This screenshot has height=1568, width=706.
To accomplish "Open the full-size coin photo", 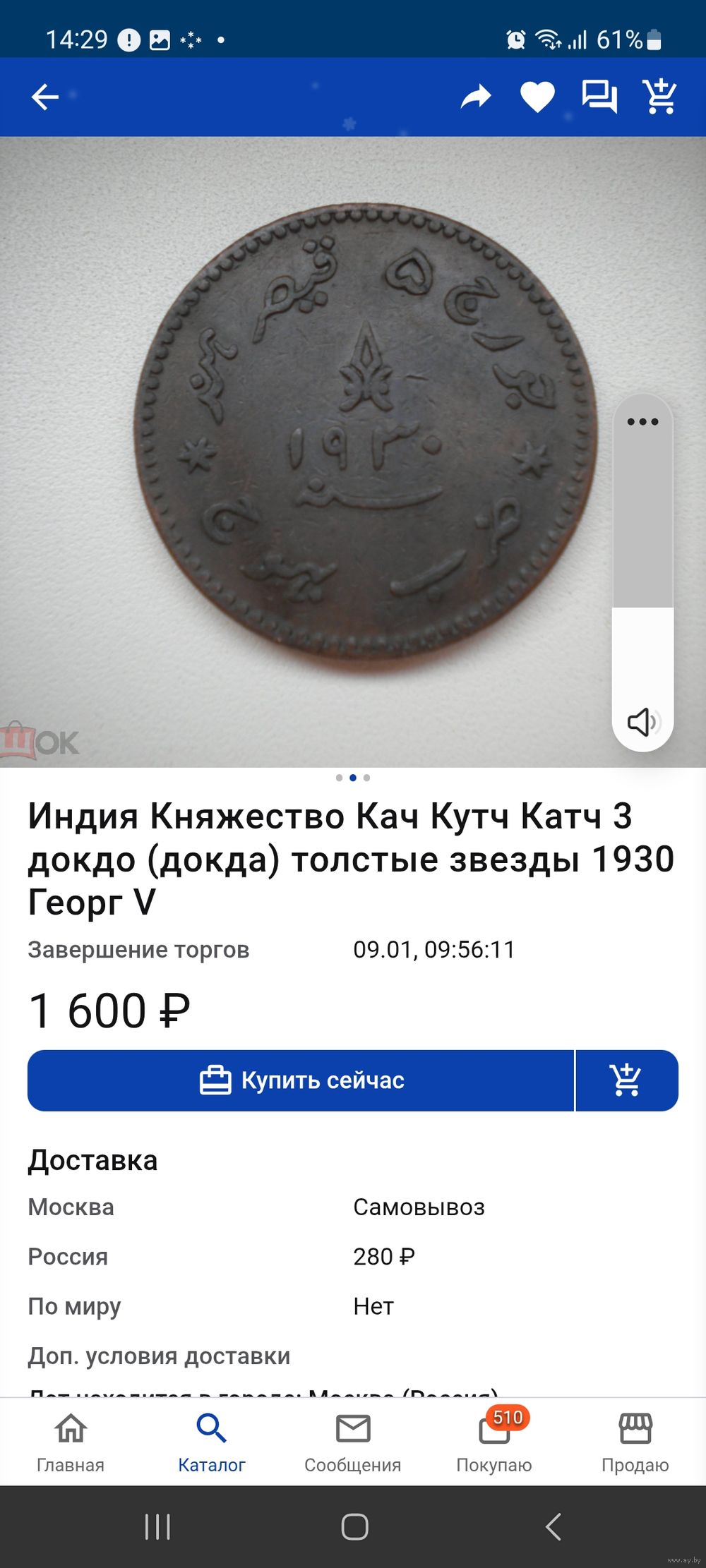I will pos(353,438).
